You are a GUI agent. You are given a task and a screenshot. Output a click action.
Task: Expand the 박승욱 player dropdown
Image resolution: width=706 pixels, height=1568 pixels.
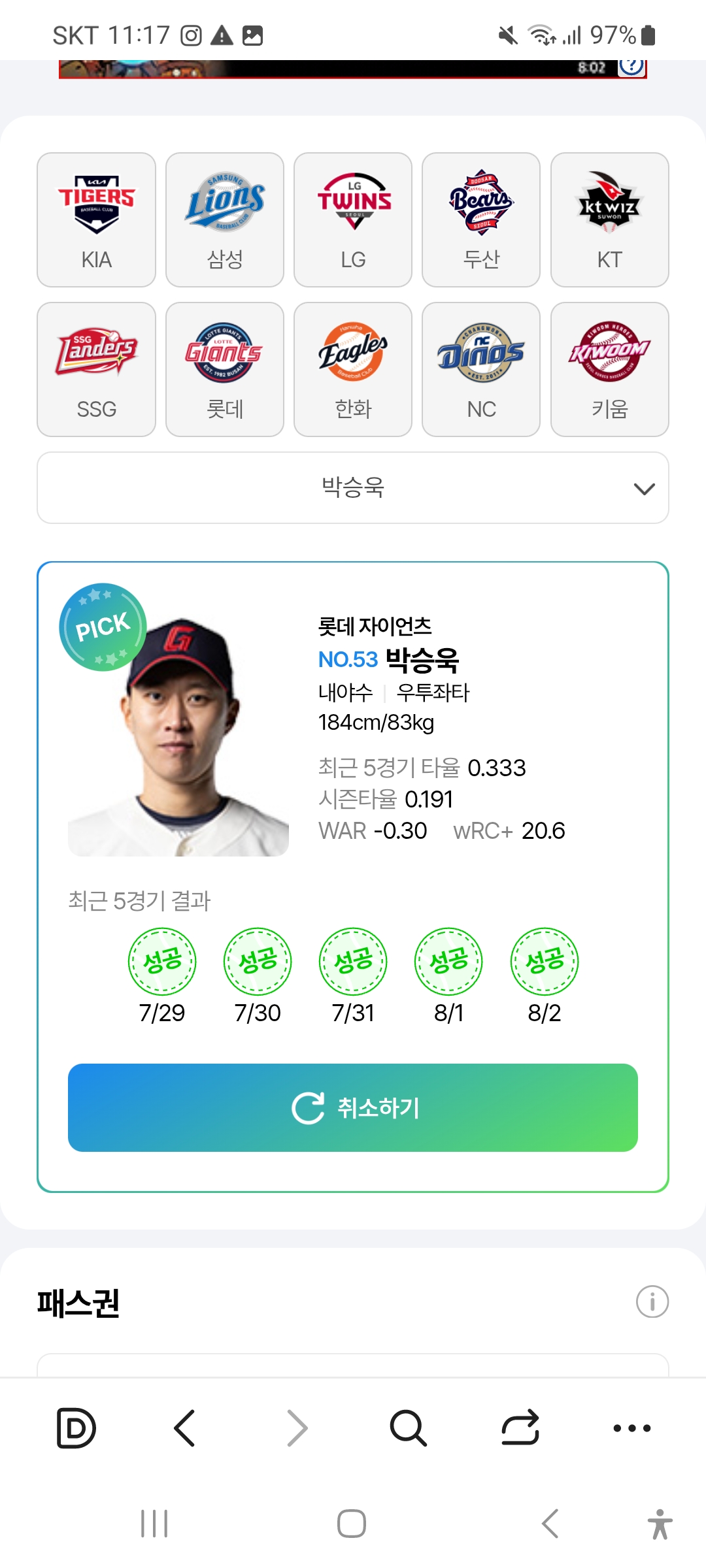(353, 487)
